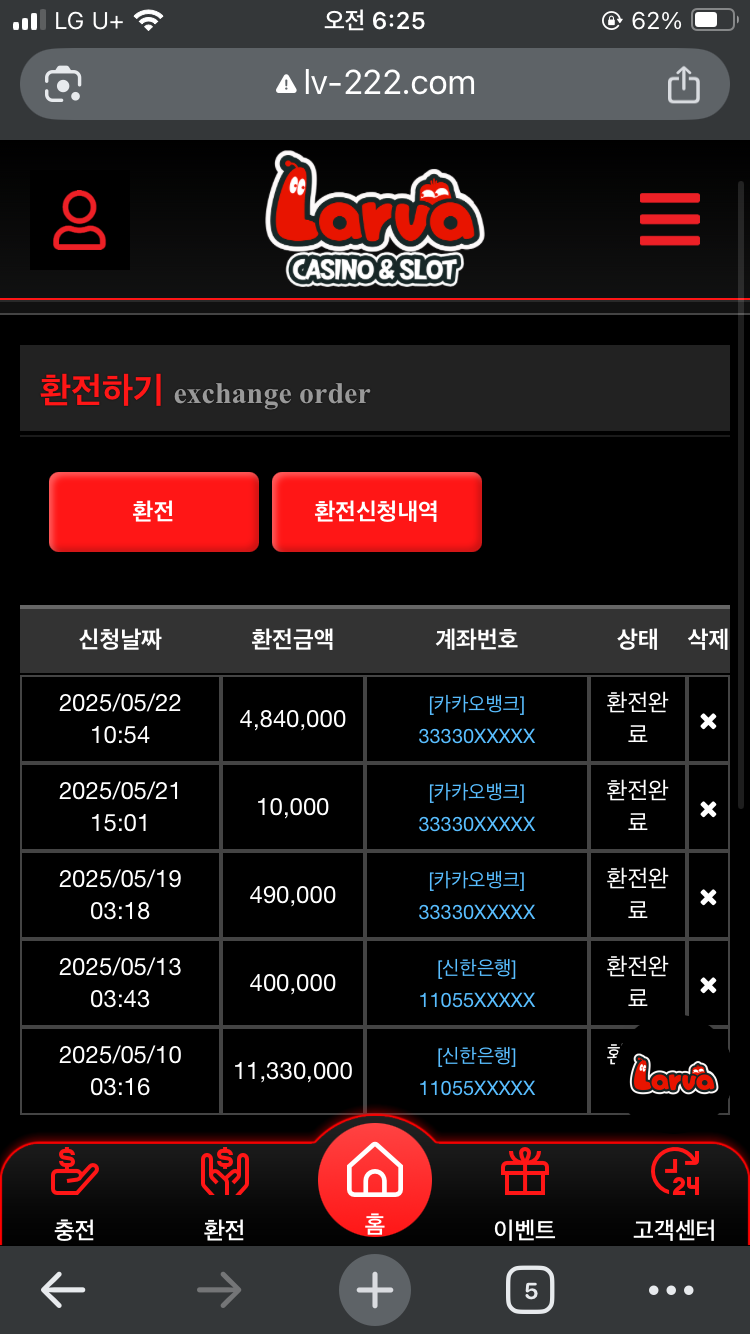Image resolution: width=750 pixels, height=1334 pixels.
Task: Go back in the browser
Action: click(62, 1290)
